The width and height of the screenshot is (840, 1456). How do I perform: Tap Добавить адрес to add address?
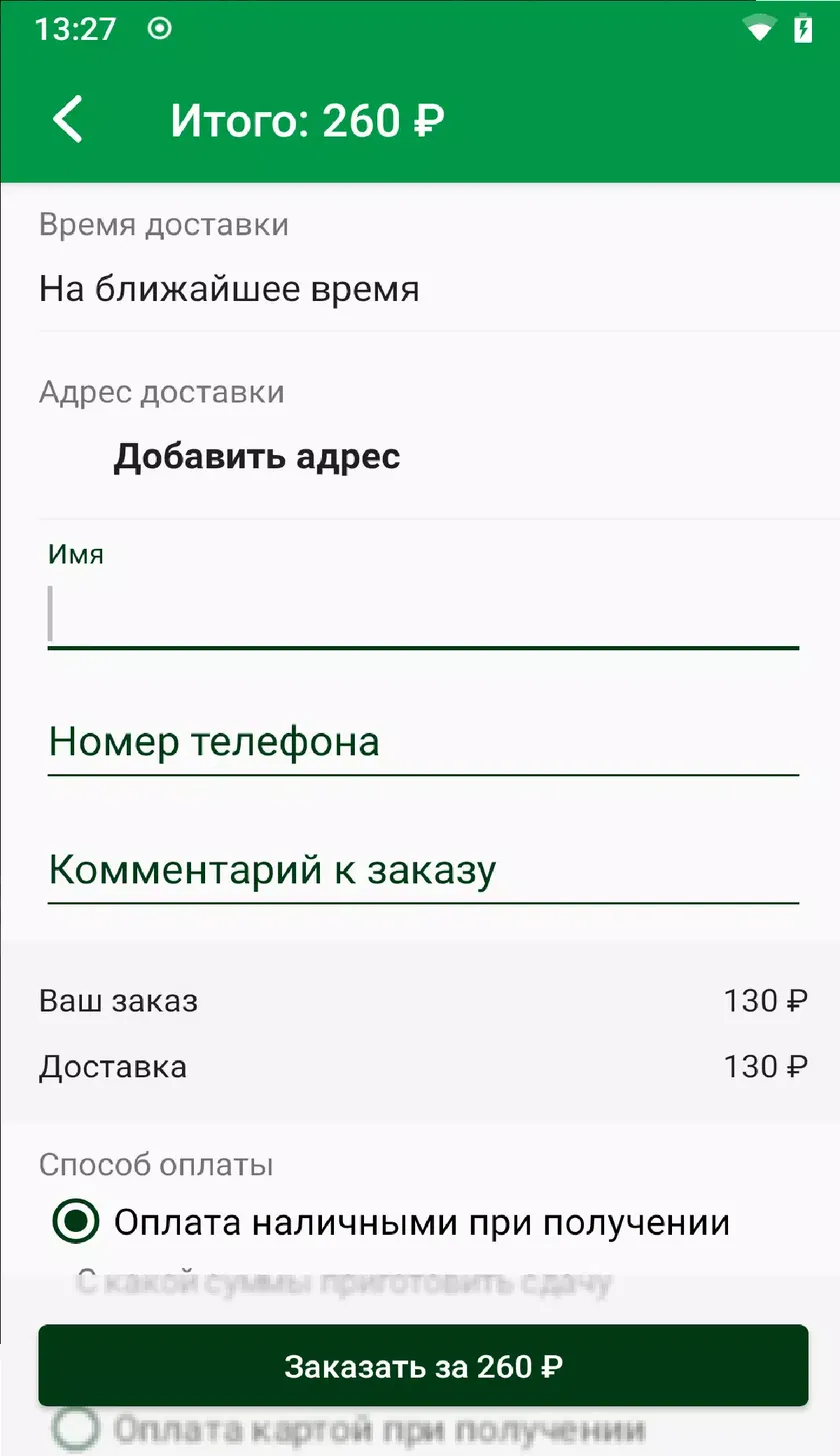pos(256,456)
